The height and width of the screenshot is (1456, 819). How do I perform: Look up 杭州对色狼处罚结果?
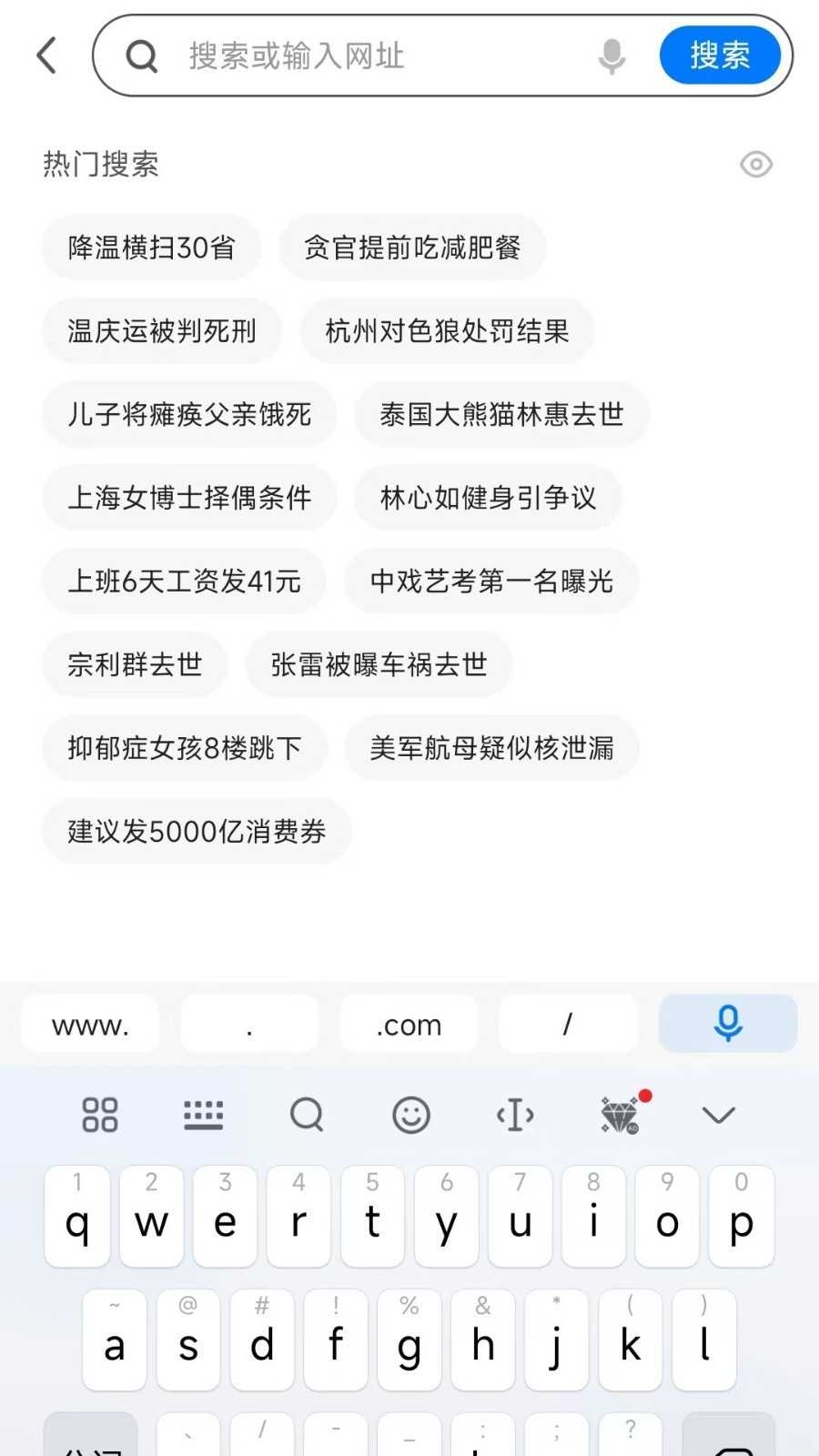[x=447, y=331]
